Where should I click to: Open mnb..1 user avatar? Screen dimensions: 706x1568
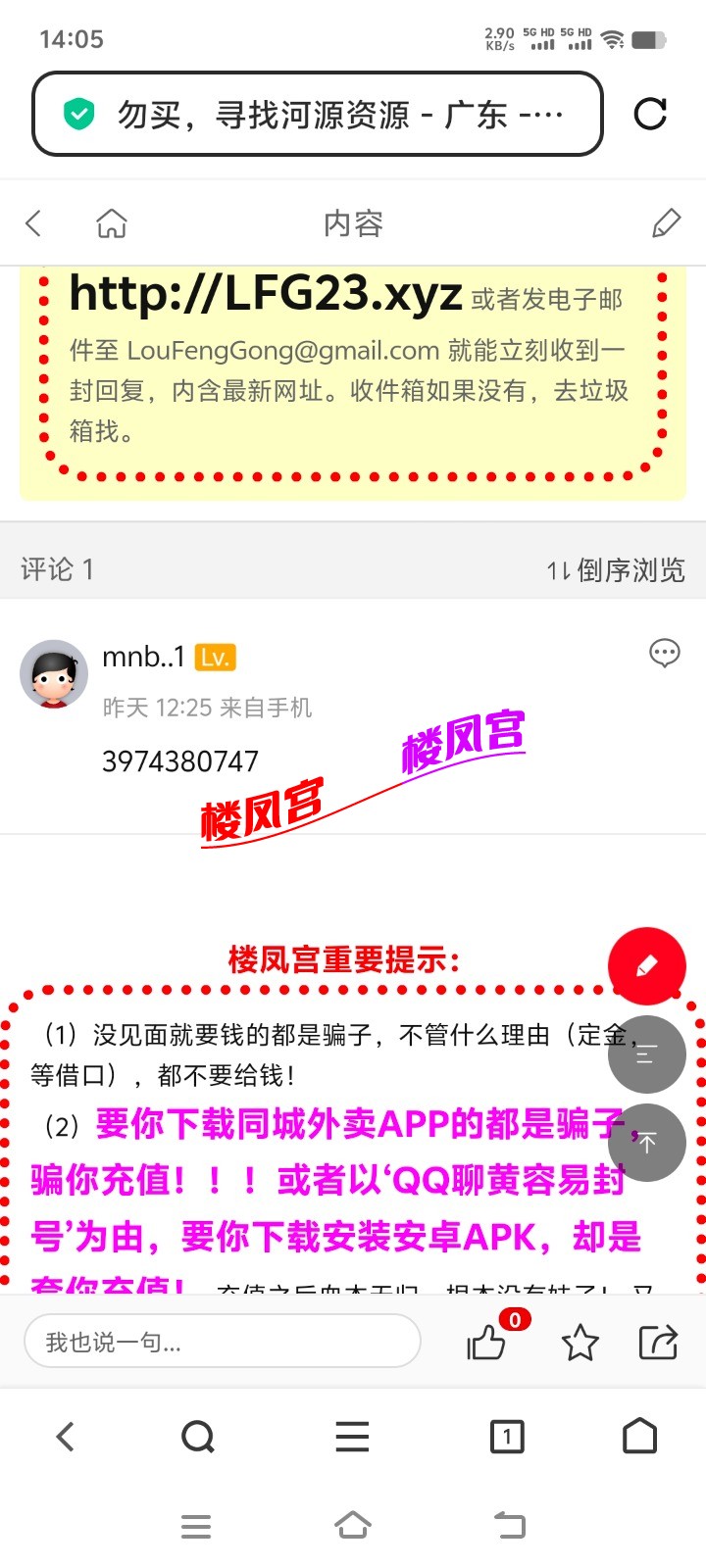[x=54, y=674]
